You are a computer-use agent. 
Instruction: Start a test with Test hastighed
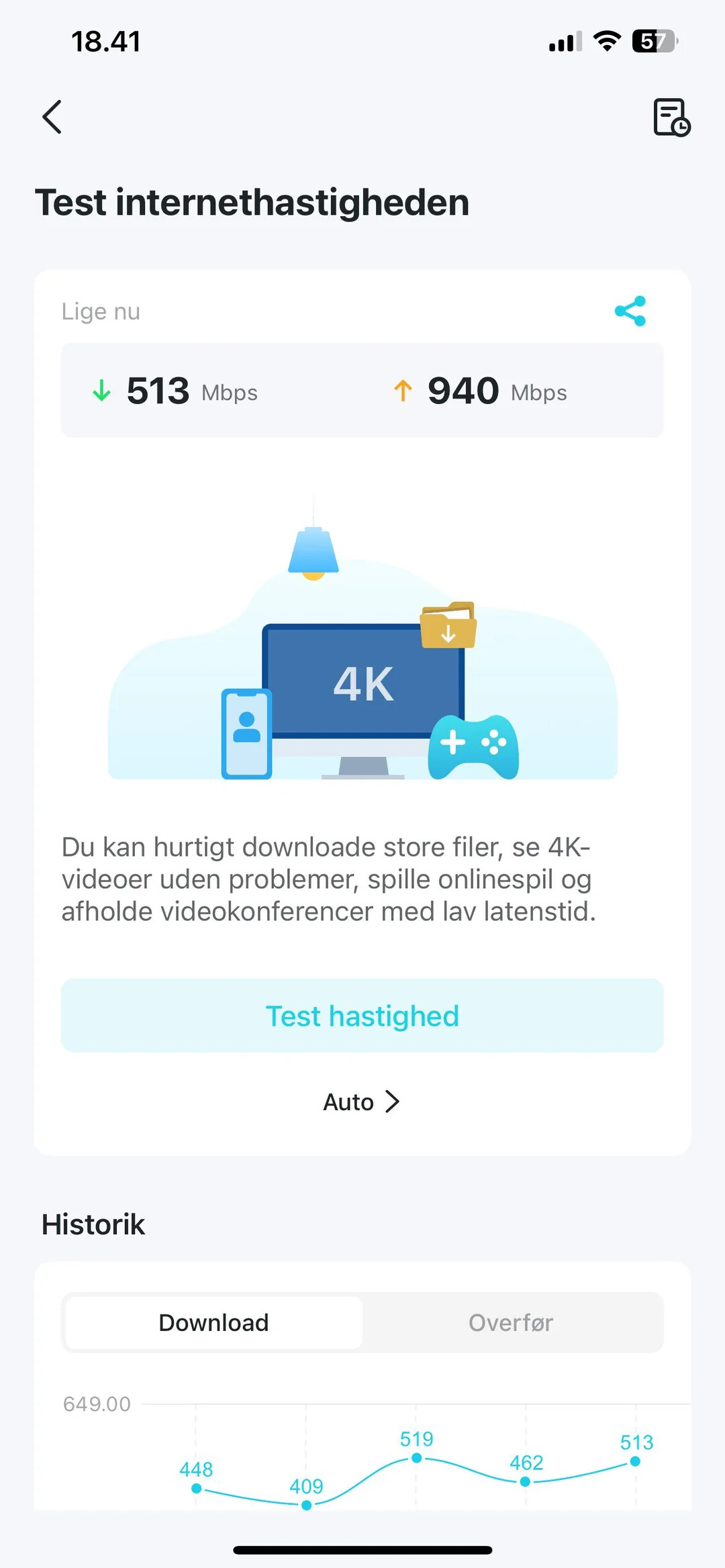pos(362,1016)
